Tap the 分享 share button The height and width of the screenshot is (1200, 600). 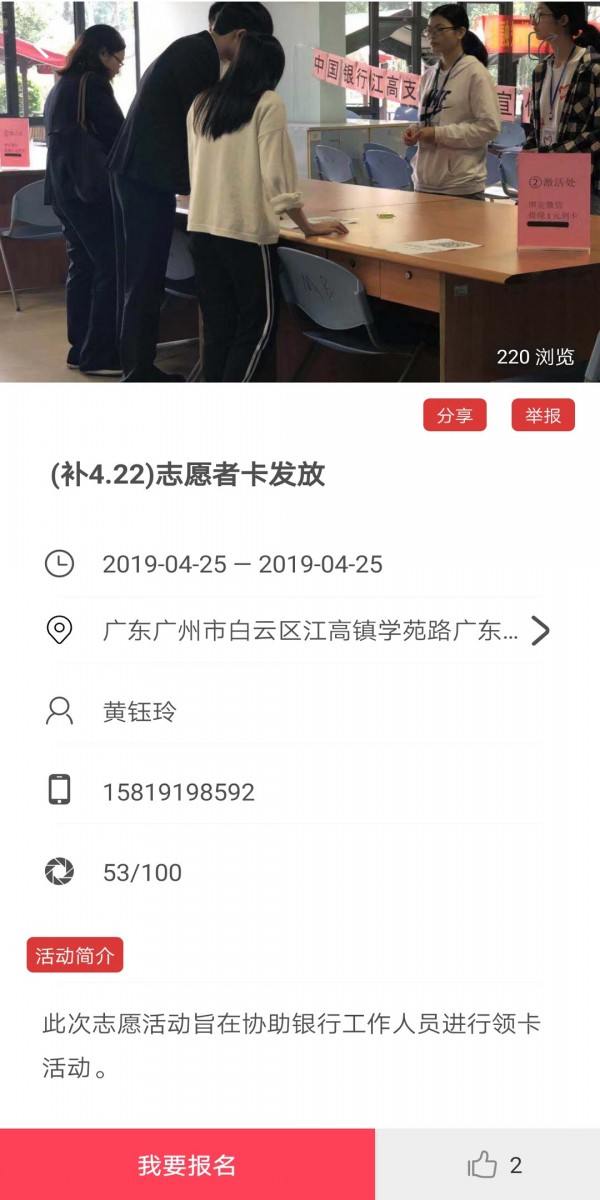454,415
